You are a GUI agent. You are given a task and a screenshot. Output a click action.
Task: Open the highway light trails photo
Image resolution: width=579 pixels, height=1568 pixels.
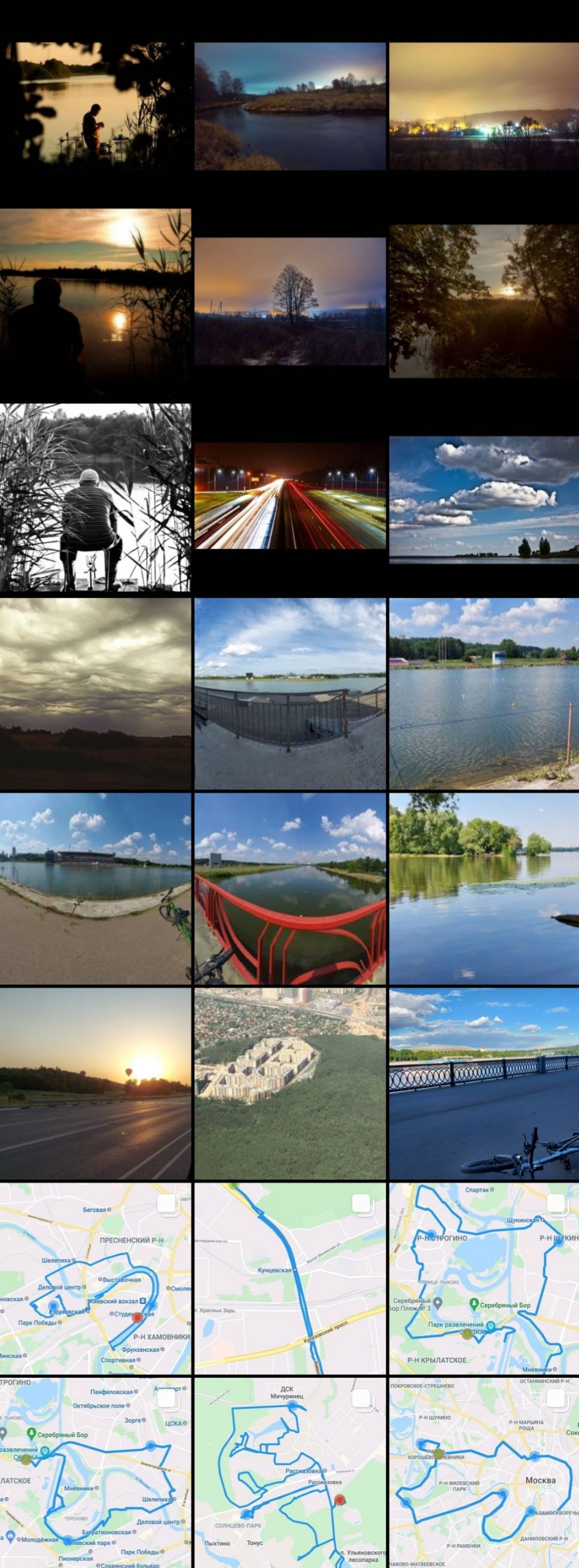point(289,496)
